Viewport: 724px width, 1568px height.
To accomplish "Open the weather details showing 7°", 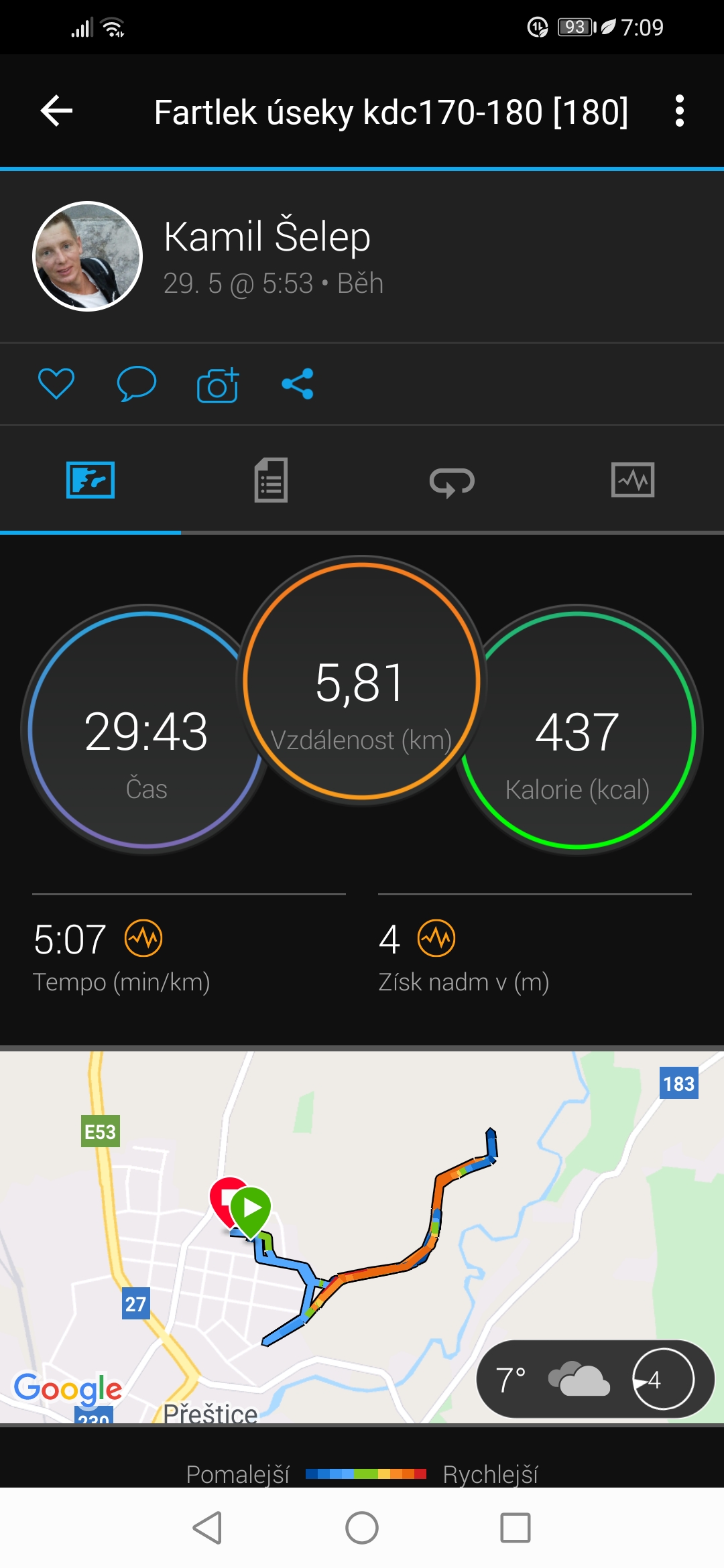I will pos(595,1379).
